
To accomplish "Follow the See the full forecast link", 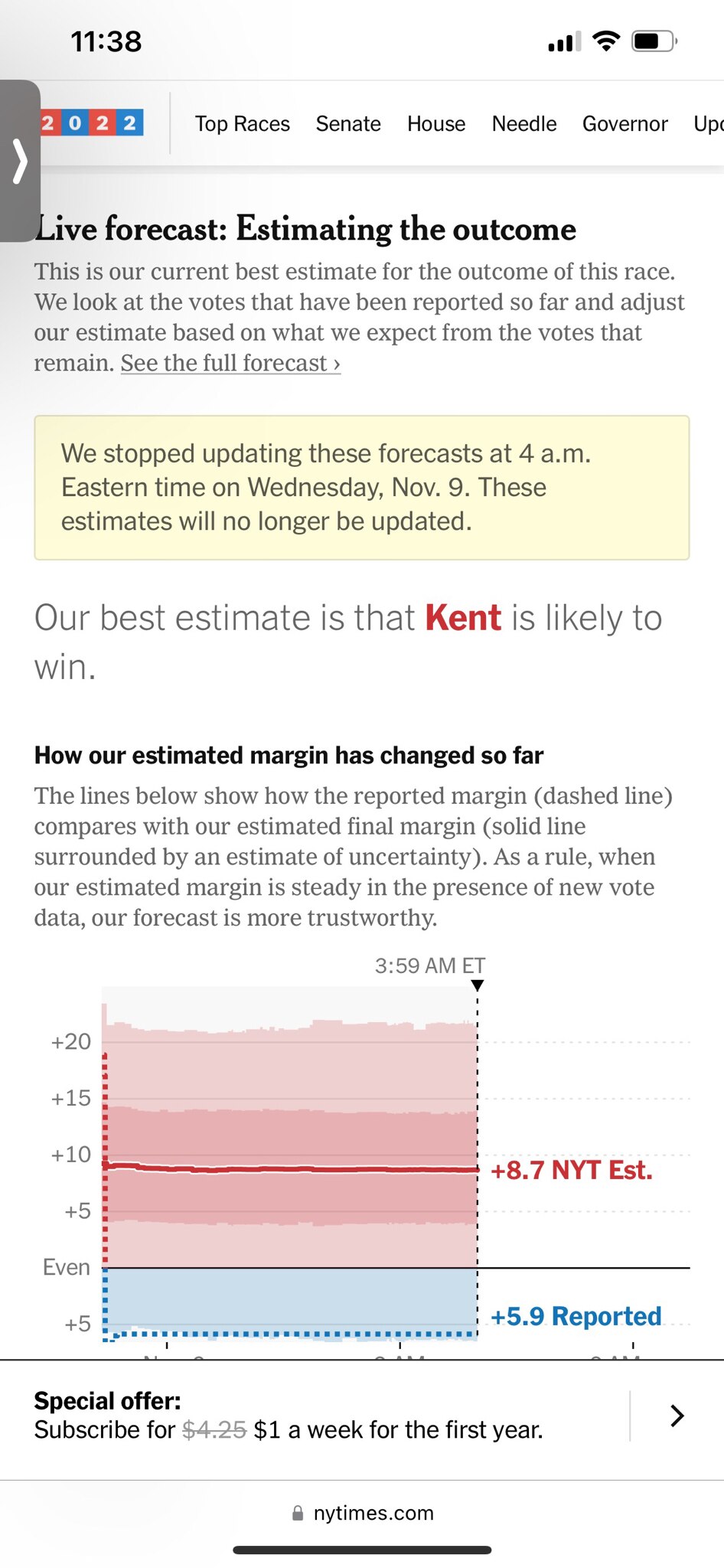I will tap(229, 363).
